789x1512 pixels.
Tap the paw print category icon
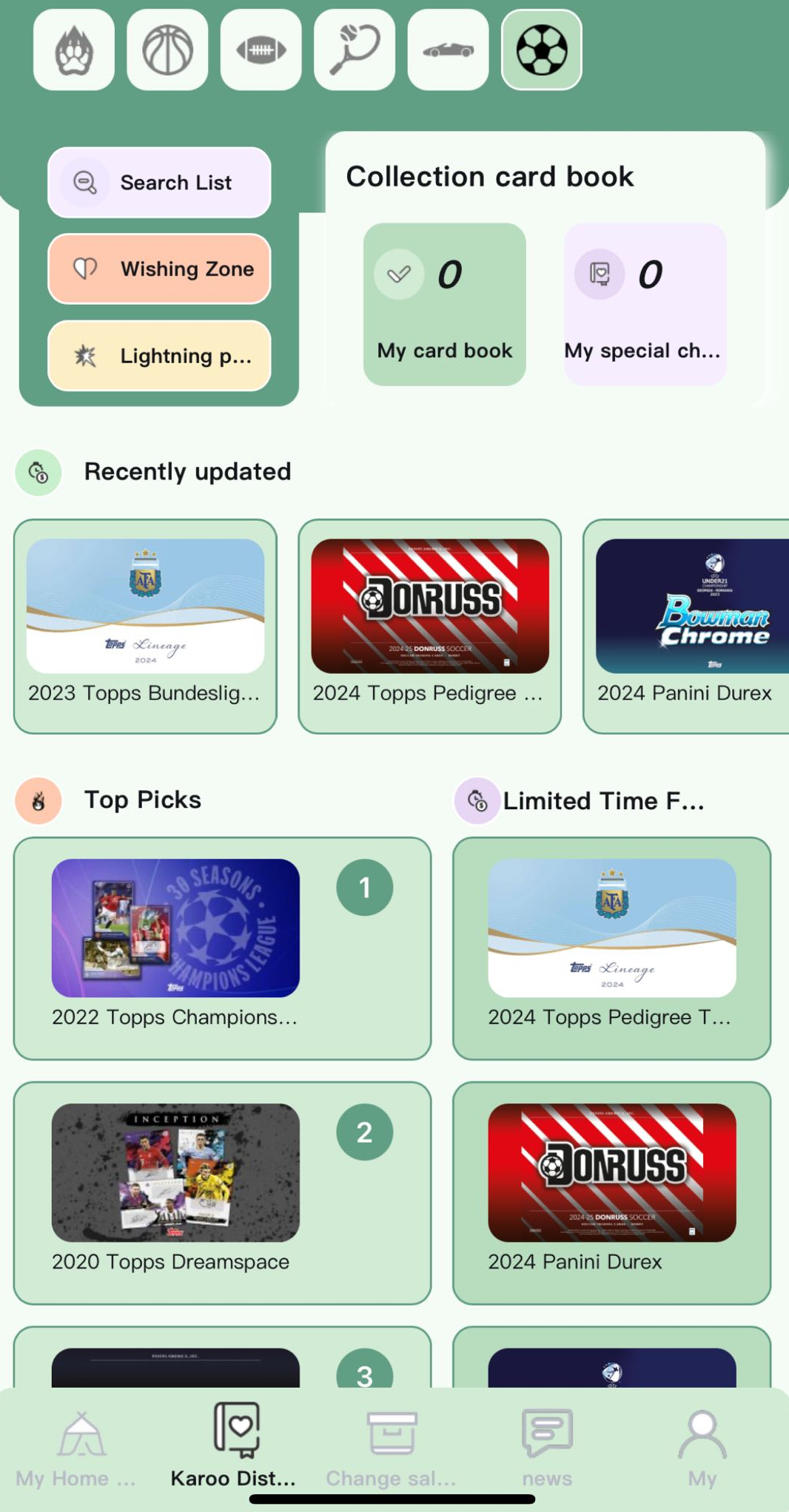click(x=74, y=50)
